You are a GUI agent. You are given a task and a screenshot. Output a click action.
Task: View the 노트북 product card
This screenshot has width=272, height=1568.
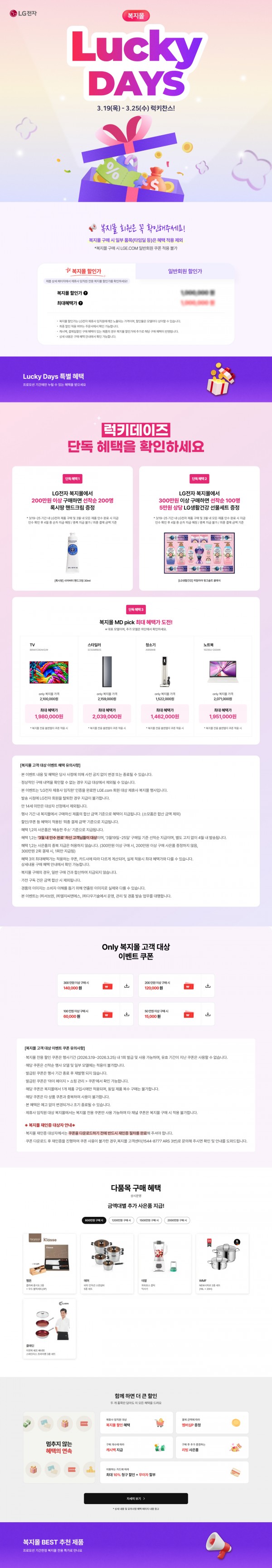[223, 684]
